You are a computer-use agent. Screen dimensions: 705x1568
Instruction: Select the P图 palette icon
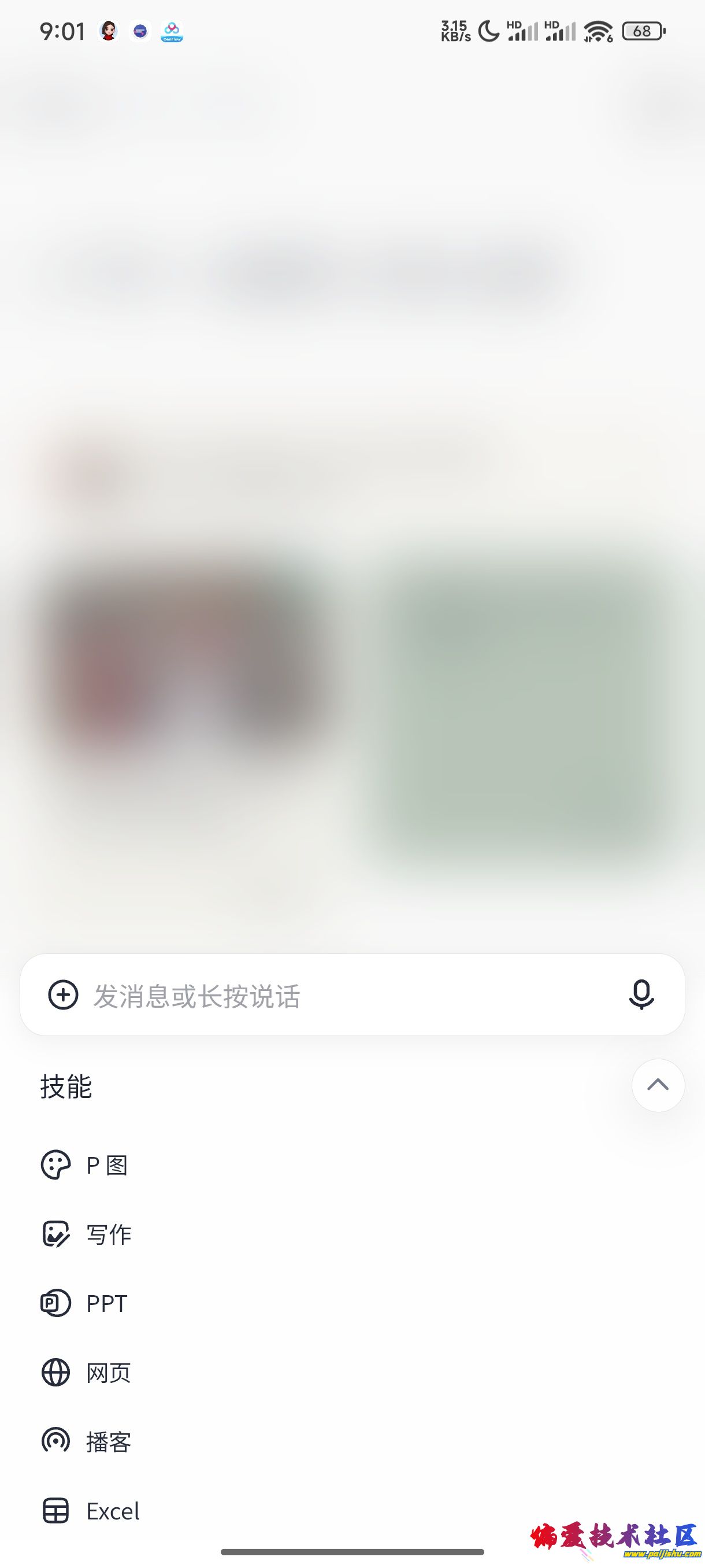pyautogui.click(x=56, y=1164)
